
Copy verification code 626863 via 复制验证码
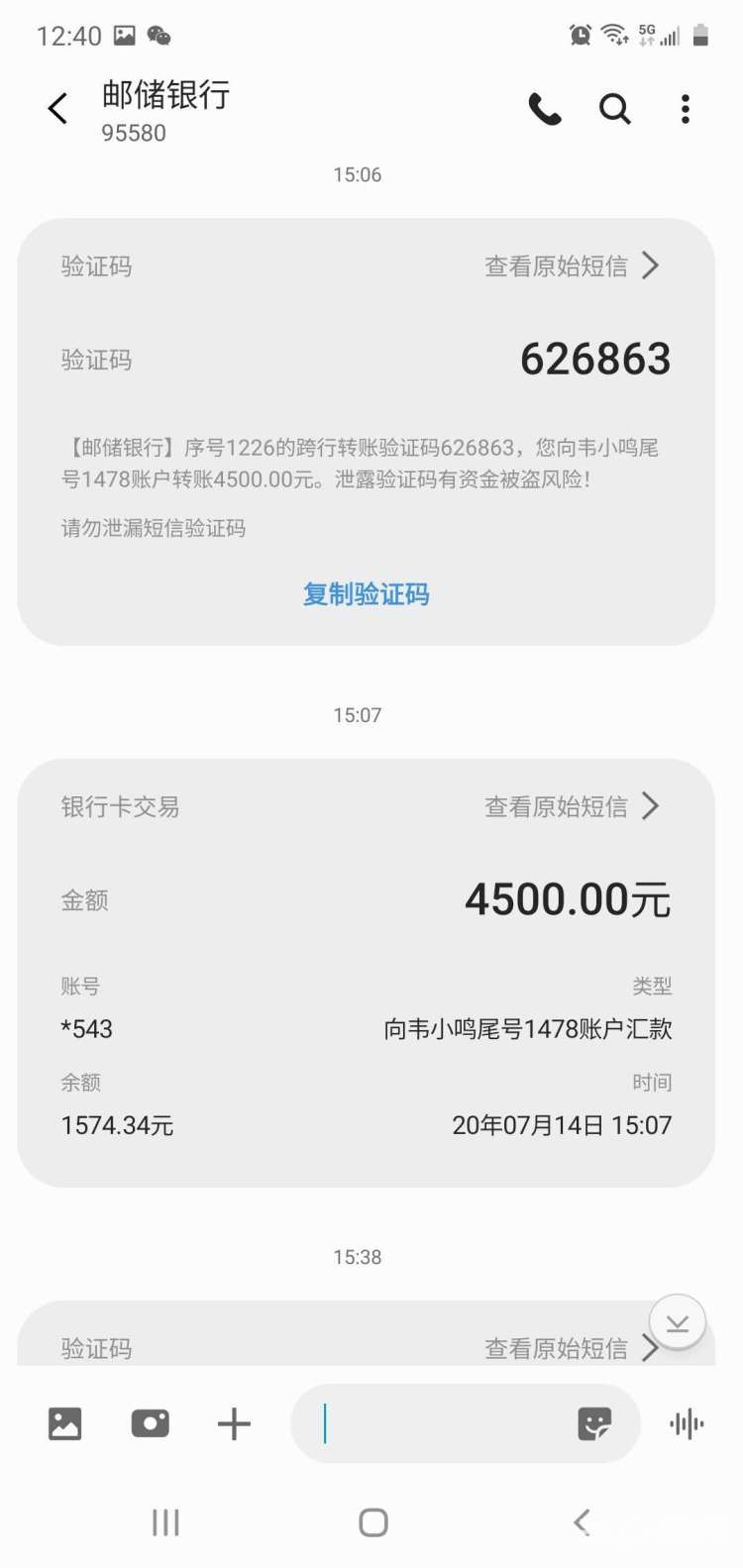(x=366, y=594)
